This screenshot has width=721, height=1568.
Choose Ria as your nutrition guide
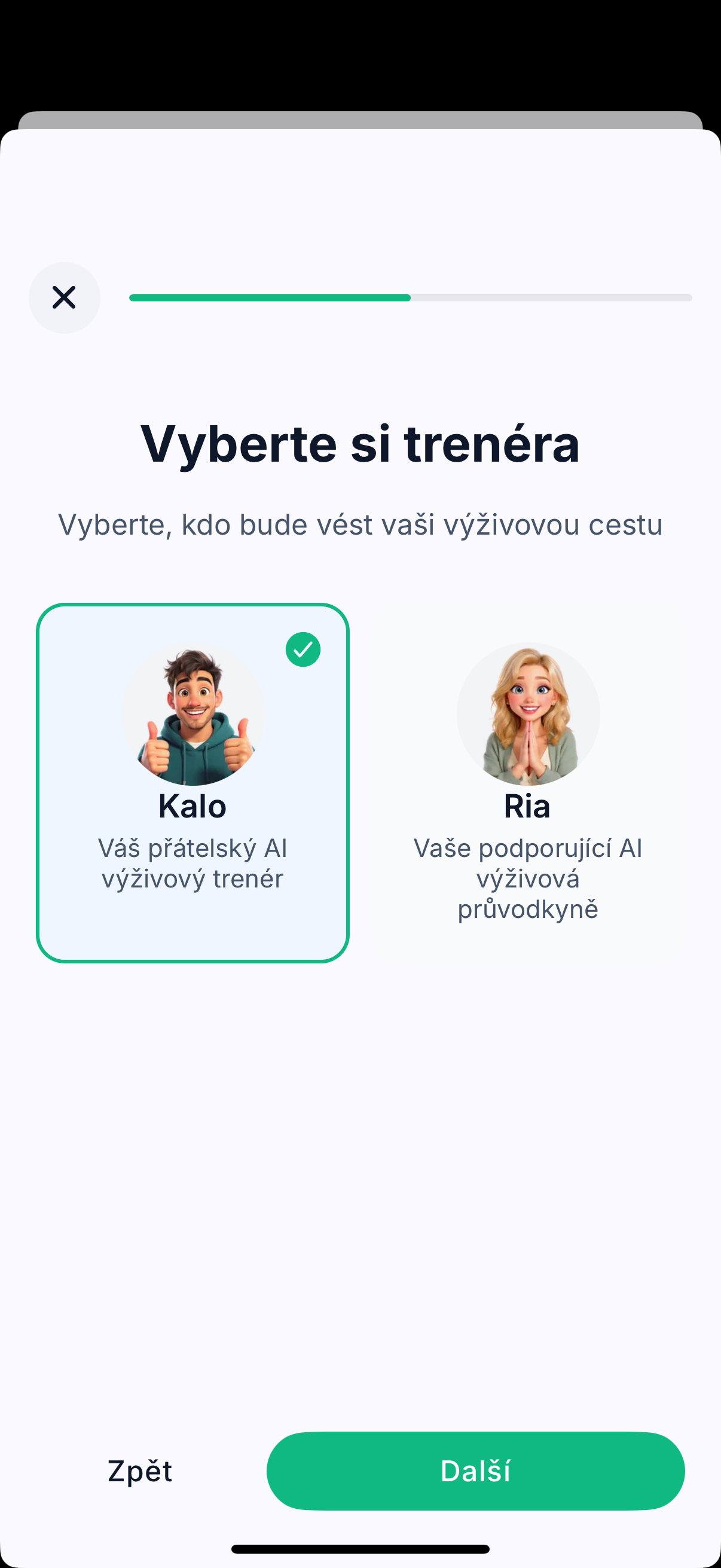527,782
